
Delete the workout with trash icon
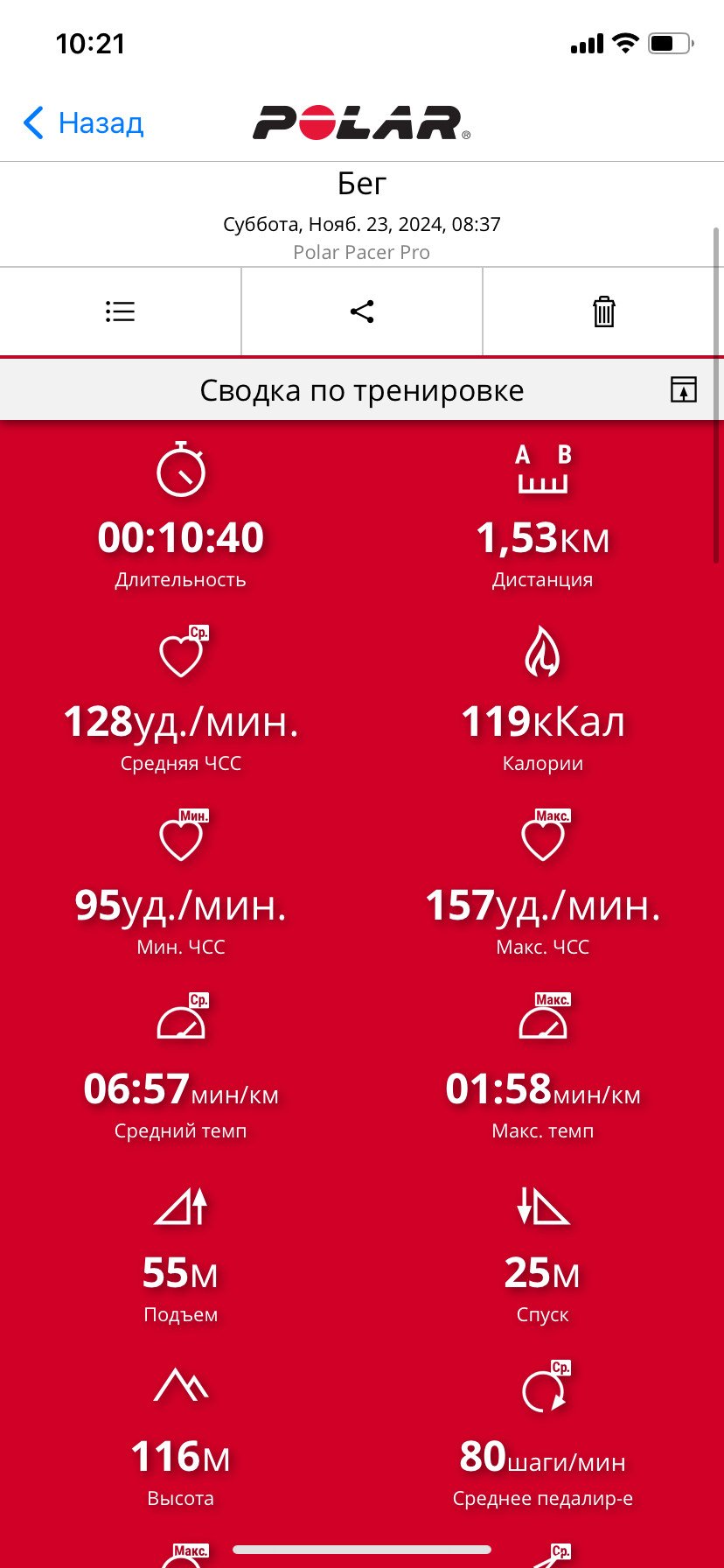(x=604, y=311)
